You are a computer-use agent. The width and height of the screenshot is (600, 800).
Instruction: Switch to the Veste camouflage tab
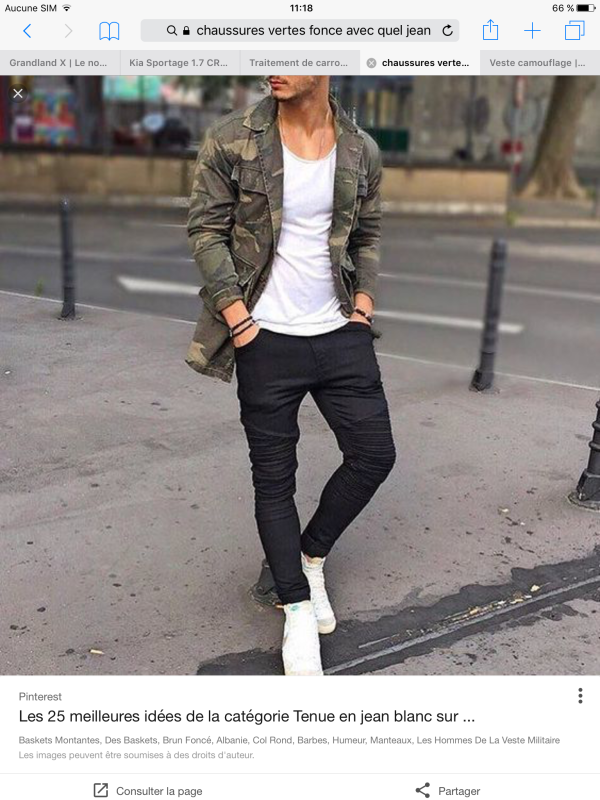point(540,62)
